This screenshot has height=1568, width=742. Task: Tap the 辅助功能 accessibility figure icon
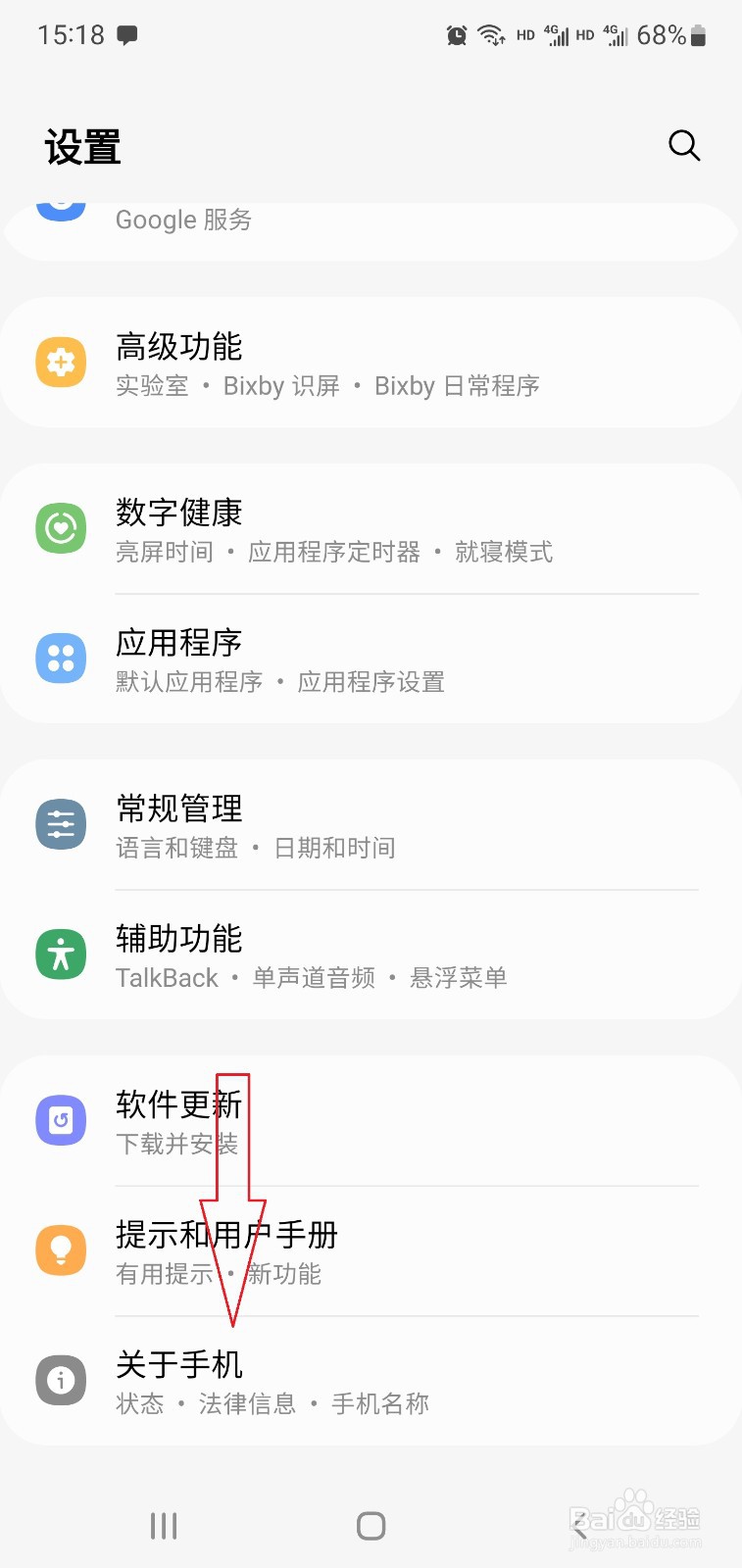point(61,954)
